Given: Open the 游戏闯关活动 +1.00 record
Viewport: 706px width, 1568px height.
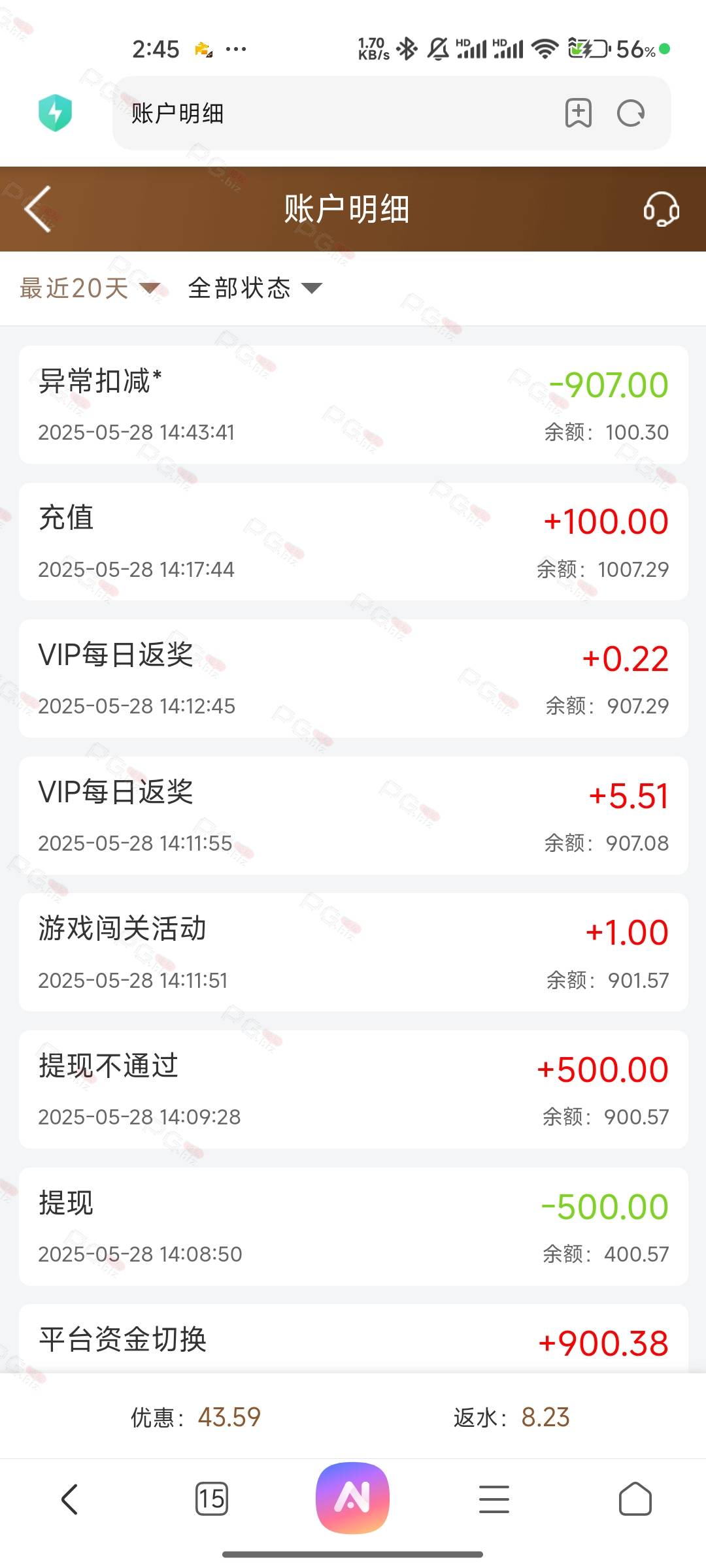Looking at the screenshot, I should click(x=353, y=953).
